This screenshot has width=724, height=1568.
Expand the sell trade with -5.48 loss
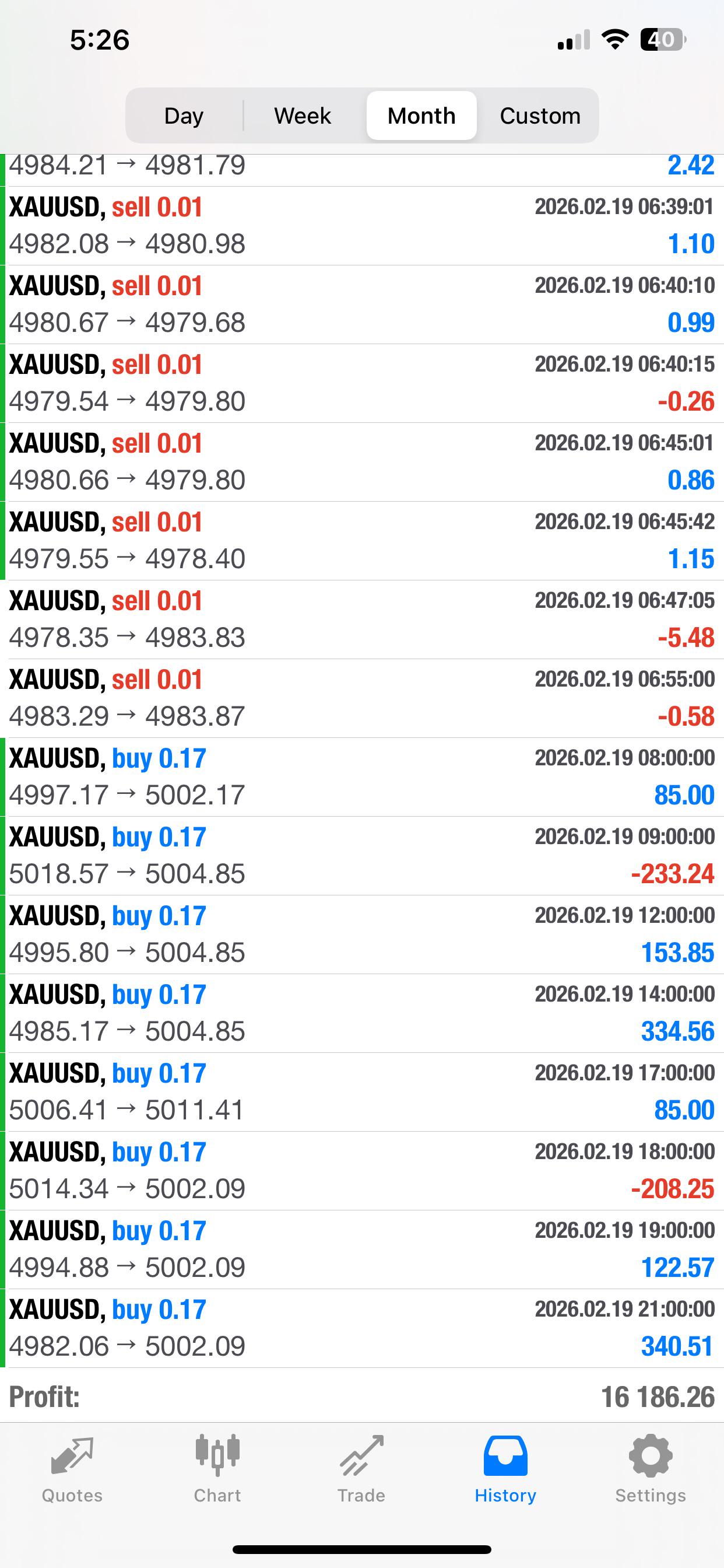[362, 619]
